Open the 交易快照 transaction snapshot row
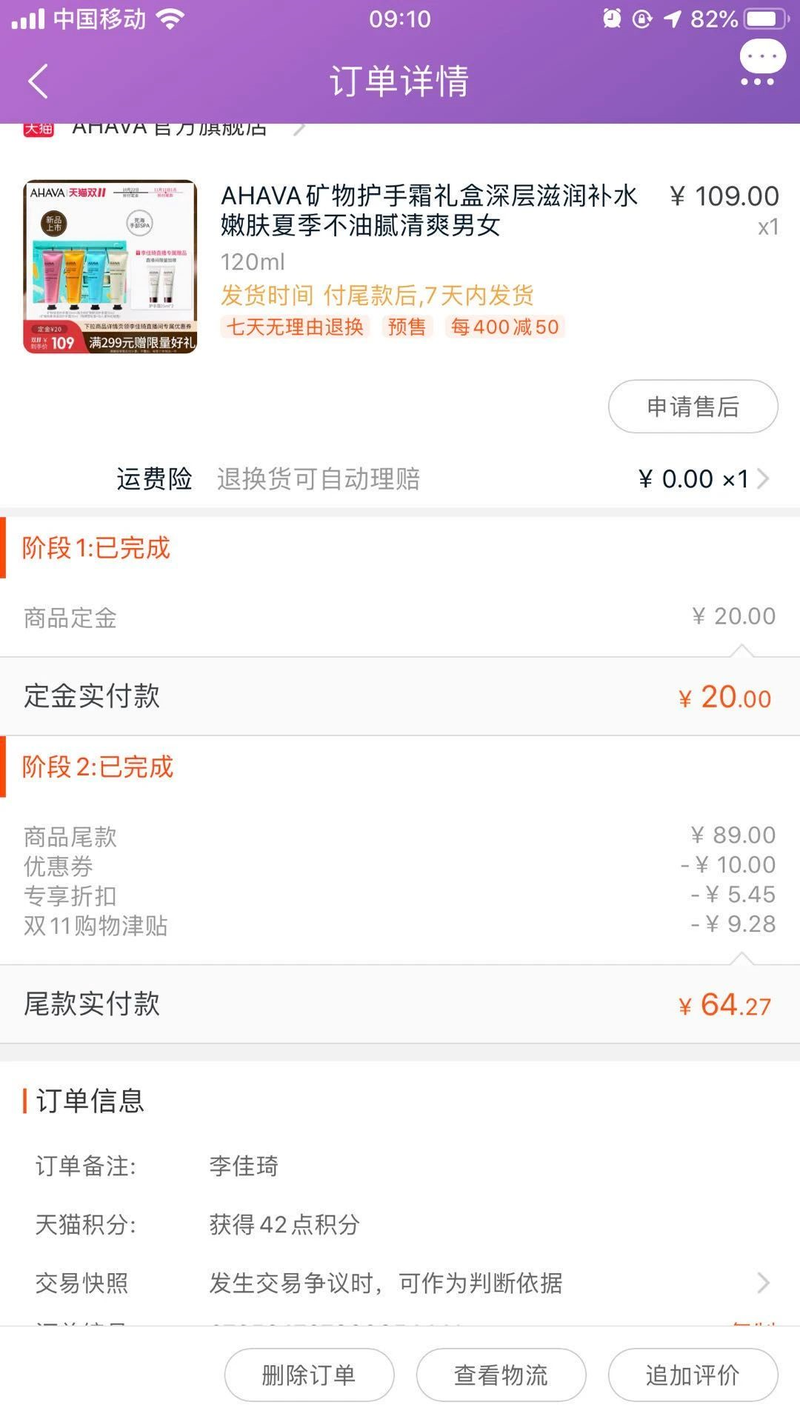This screenshot has width=800, height=1422. 766,1283
